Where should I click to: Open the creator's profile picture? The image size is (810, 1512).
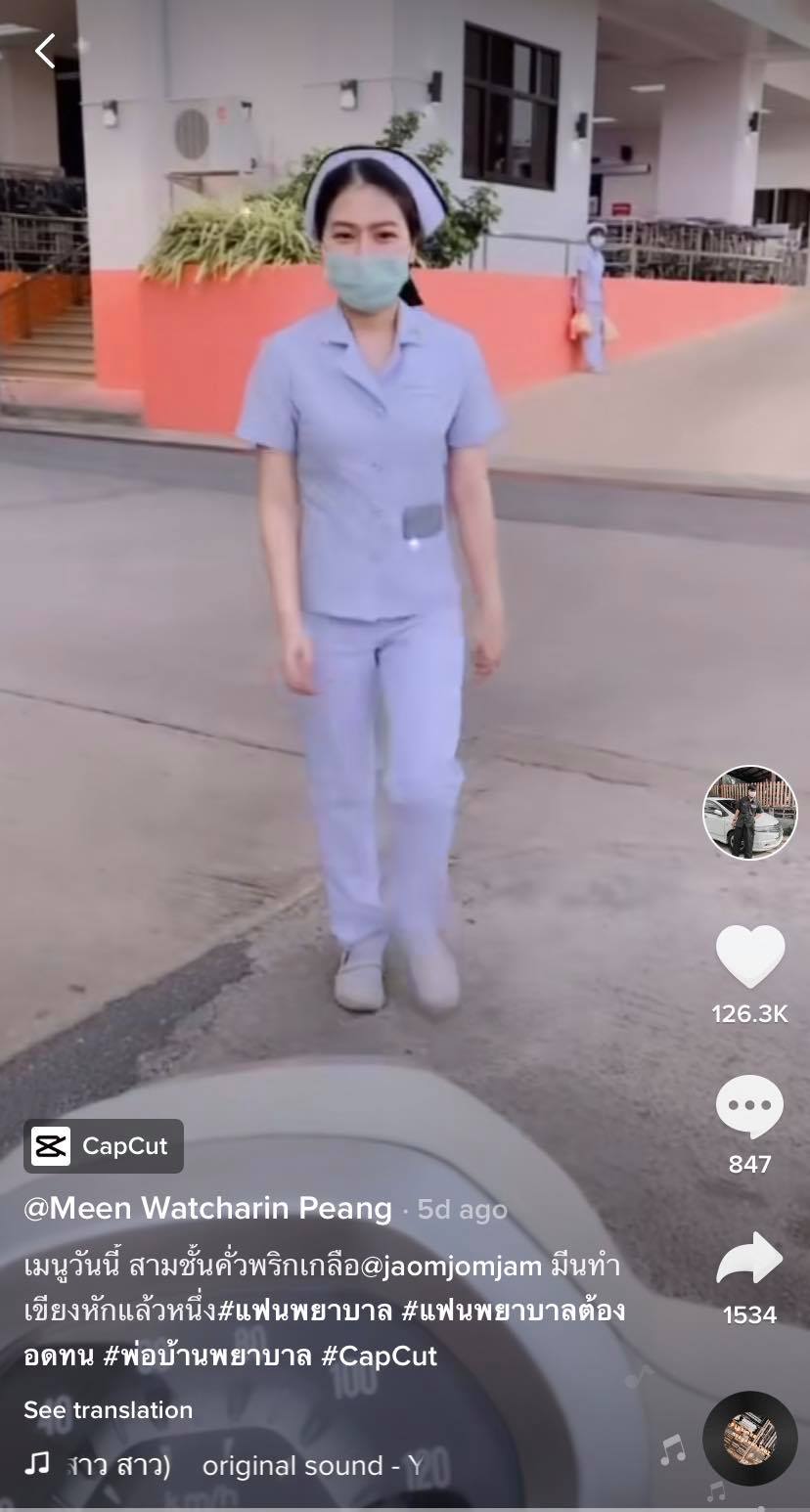point(750,813)
